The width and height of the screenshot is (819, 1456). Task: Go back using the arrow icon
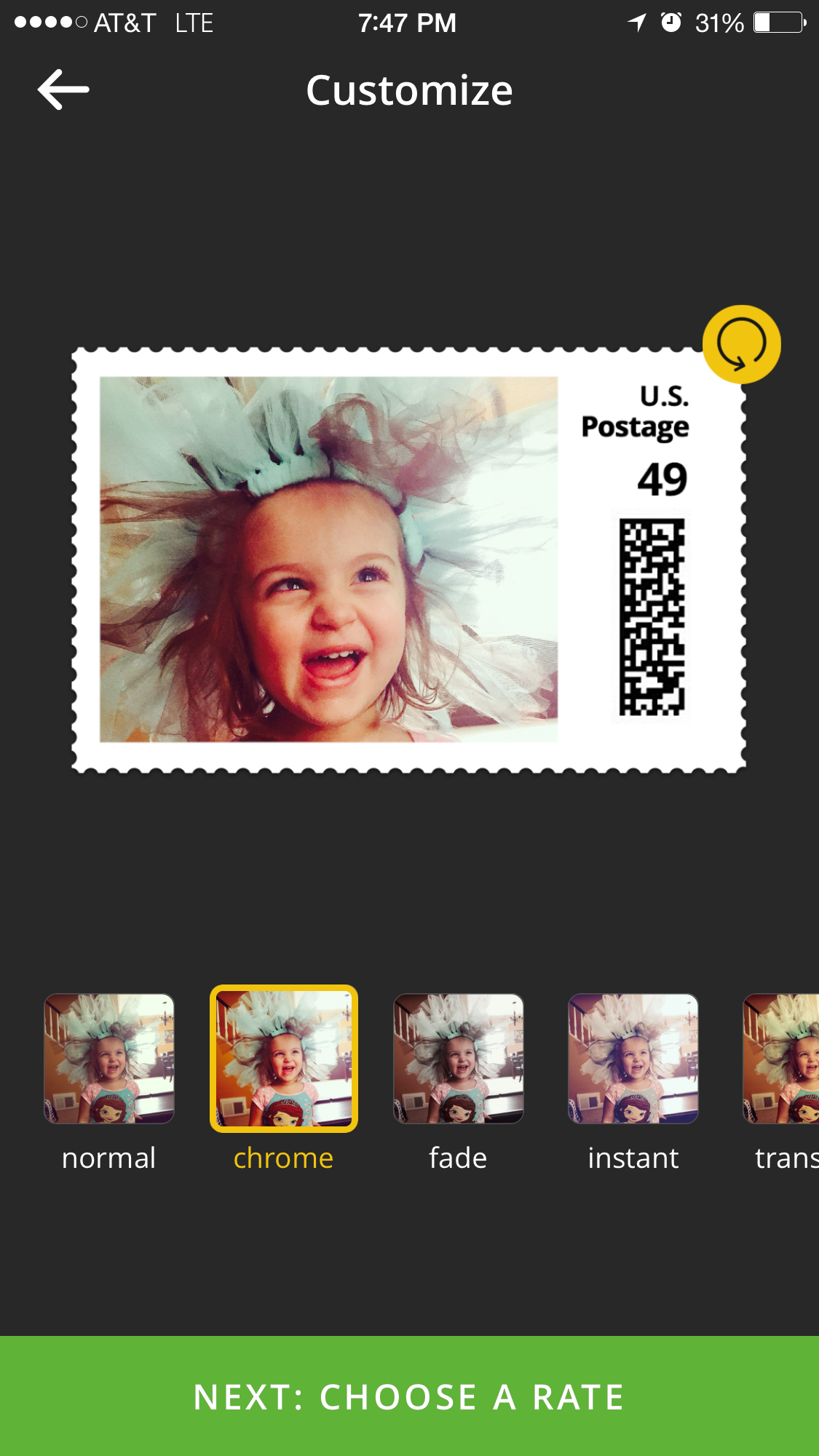click(63, 90)
